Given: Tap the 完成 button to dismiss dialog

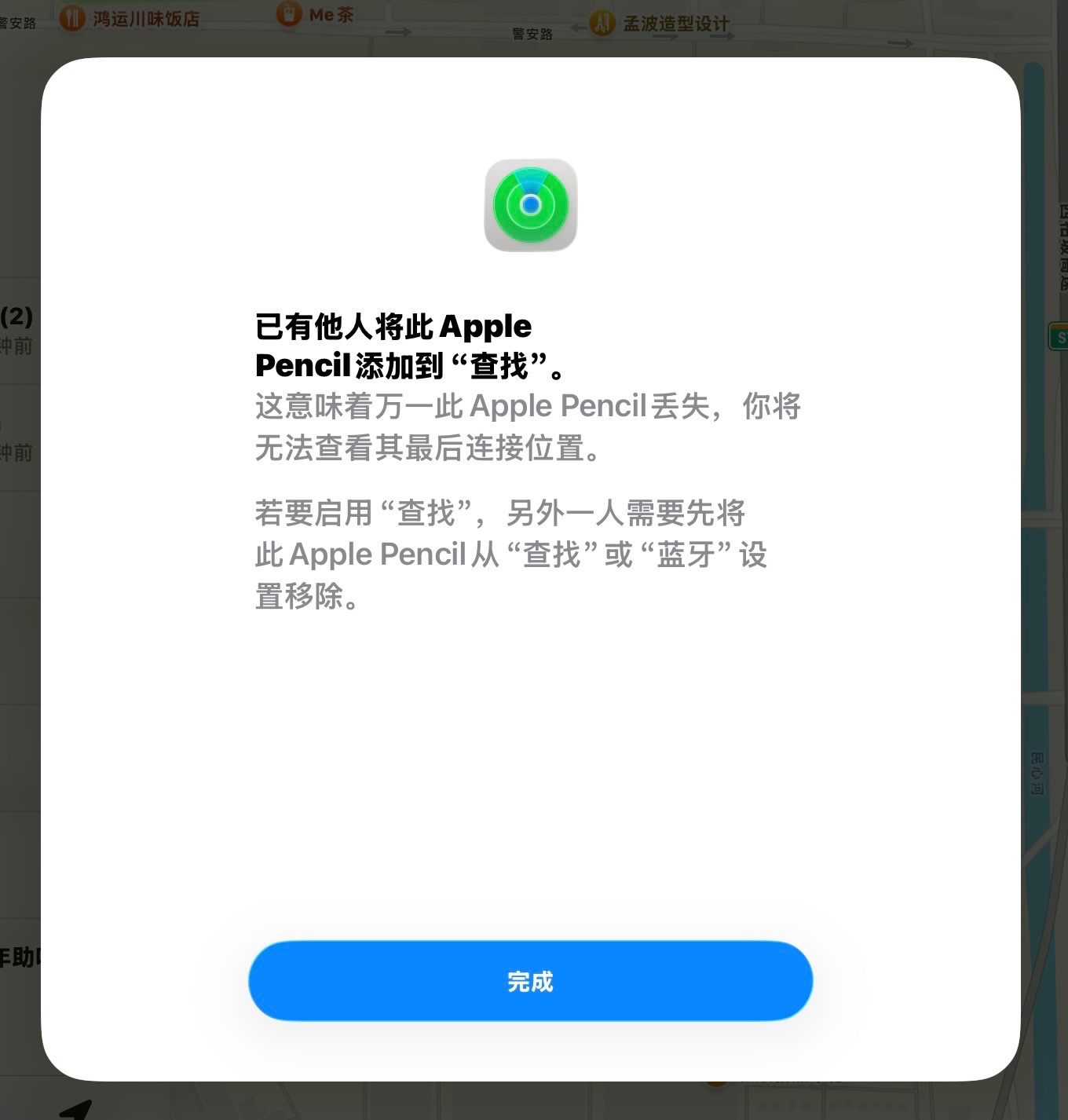Looking at the screenshot, I should [530, 981].
